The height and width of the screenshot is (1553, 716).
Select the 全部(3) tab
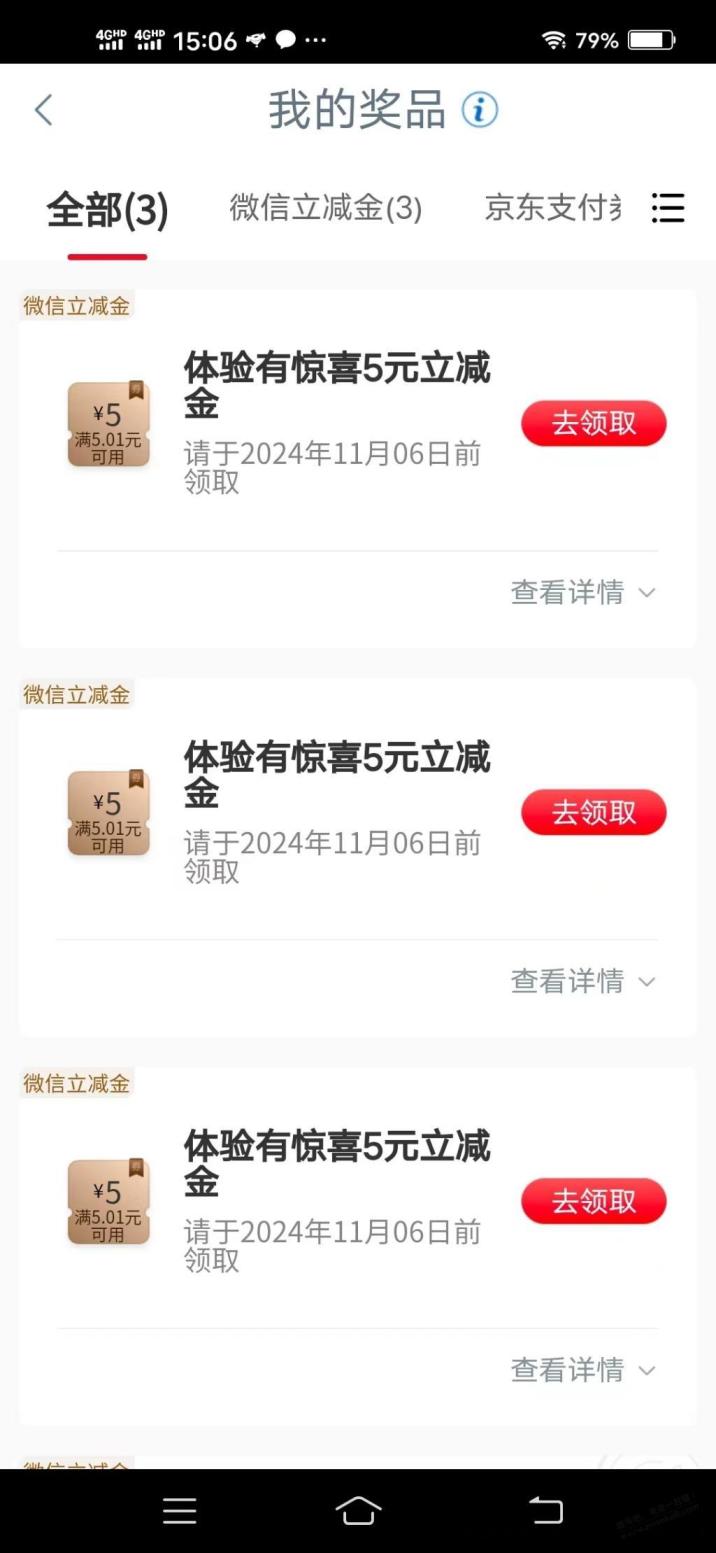107,210
